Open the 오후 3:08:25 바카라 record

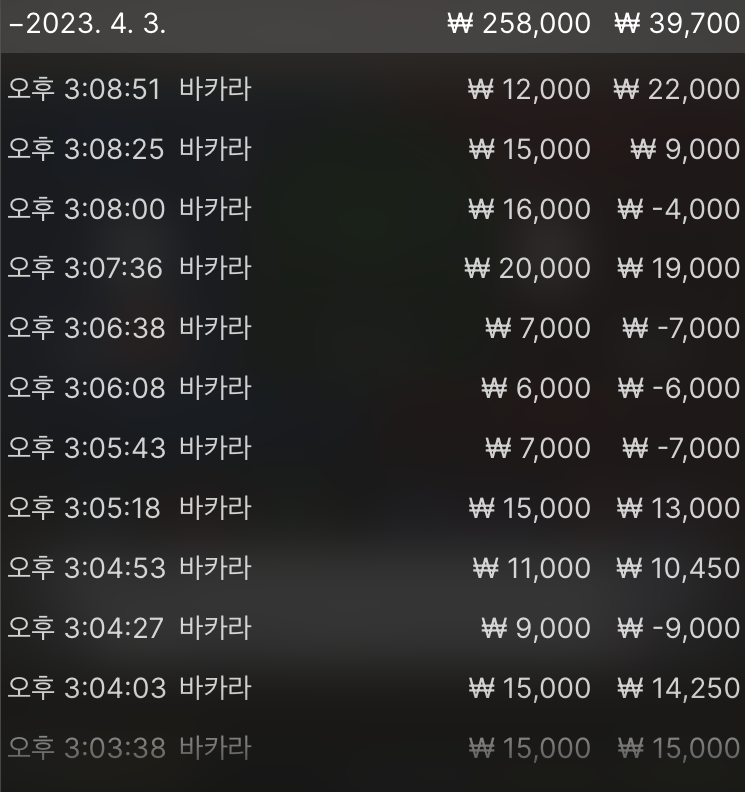coord(130,149)
